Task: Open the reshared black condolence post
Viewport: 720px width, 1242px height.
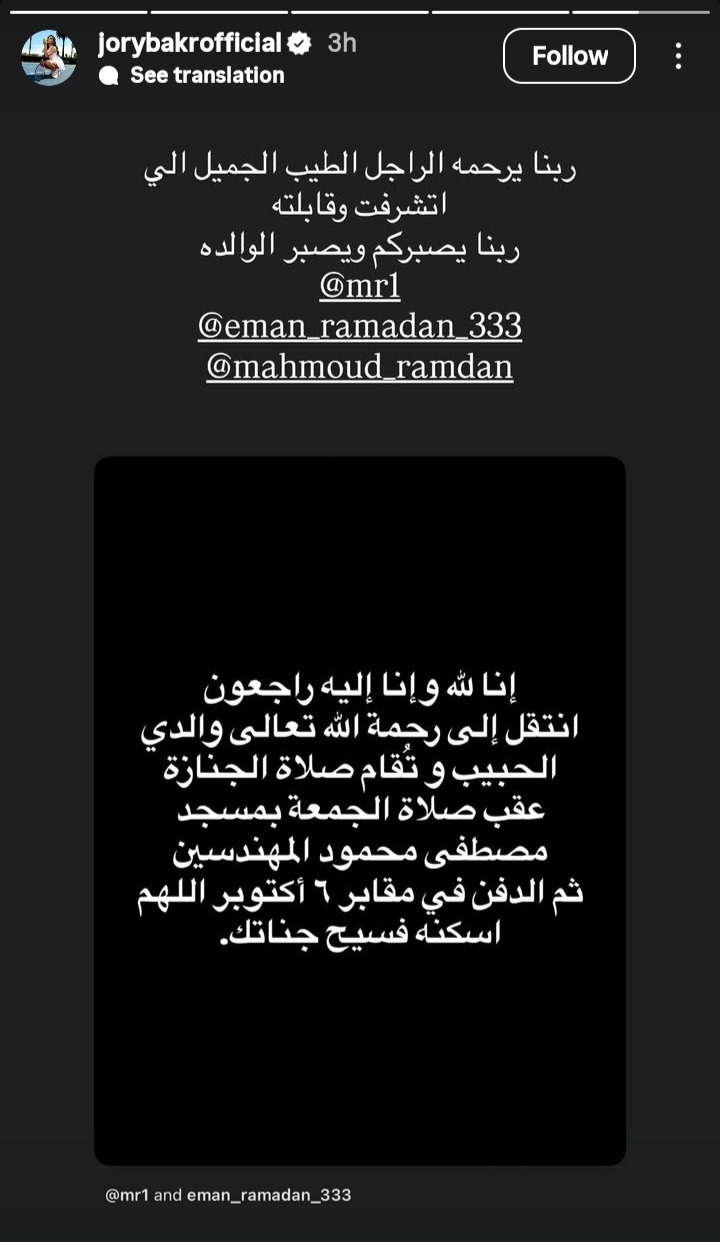Action: [360, 810]
